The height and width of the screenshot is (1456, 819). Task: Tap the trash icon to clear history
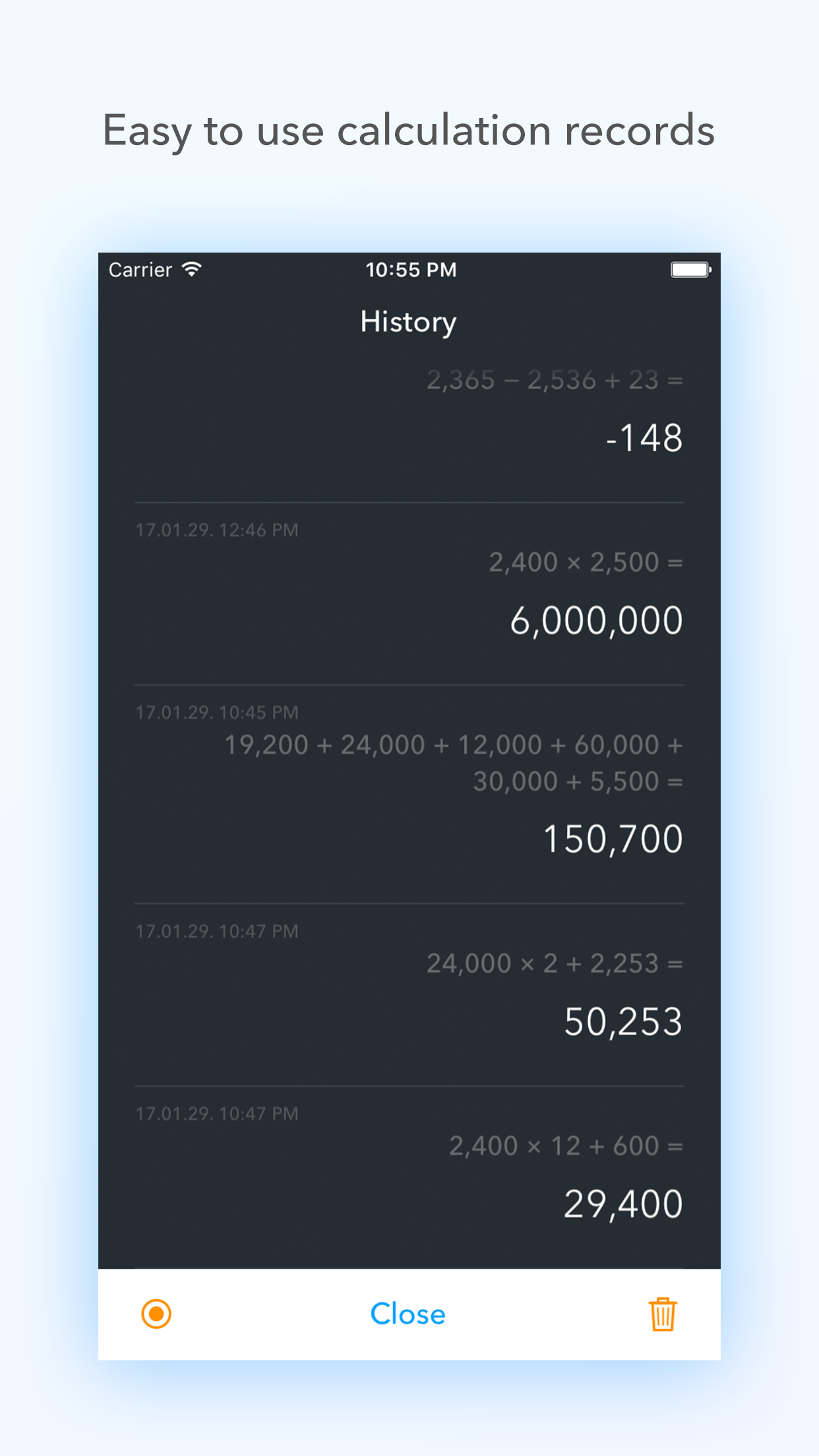pos(663,1314)
